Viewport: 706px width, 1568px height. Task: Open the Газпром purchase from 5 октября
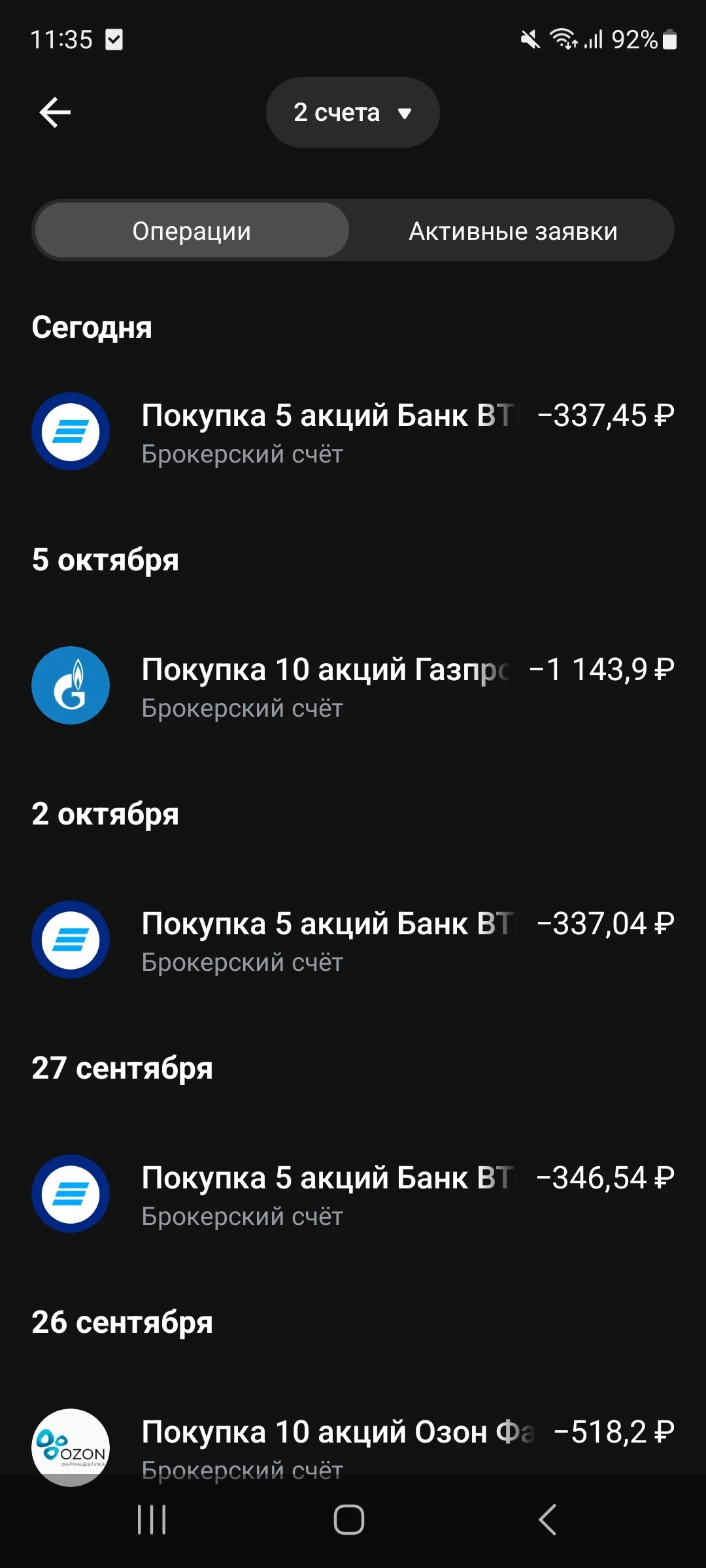click(353, 686)
